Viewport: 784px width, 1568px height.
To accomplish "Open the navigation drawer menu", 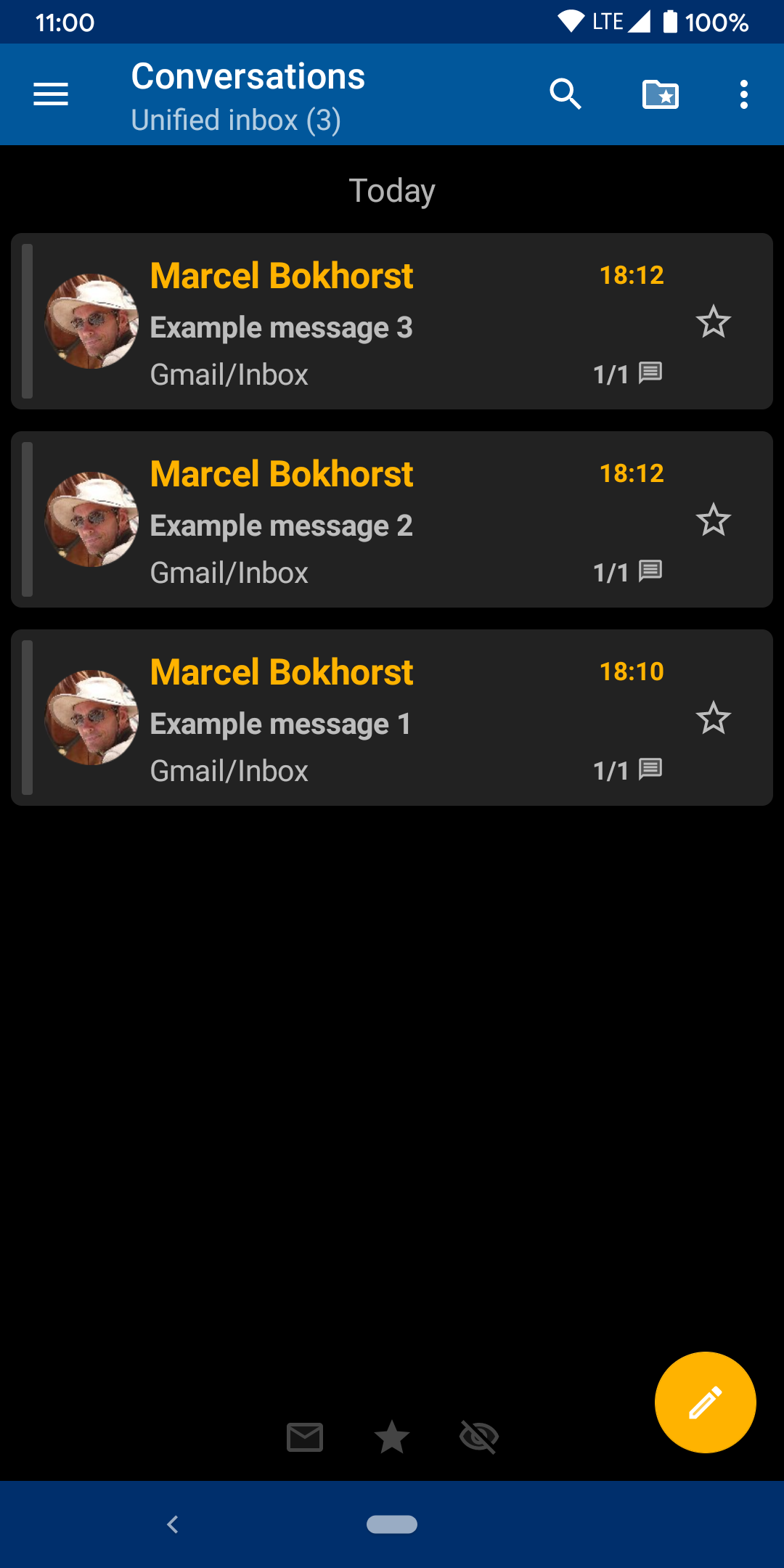I will (x=51, y=94).
